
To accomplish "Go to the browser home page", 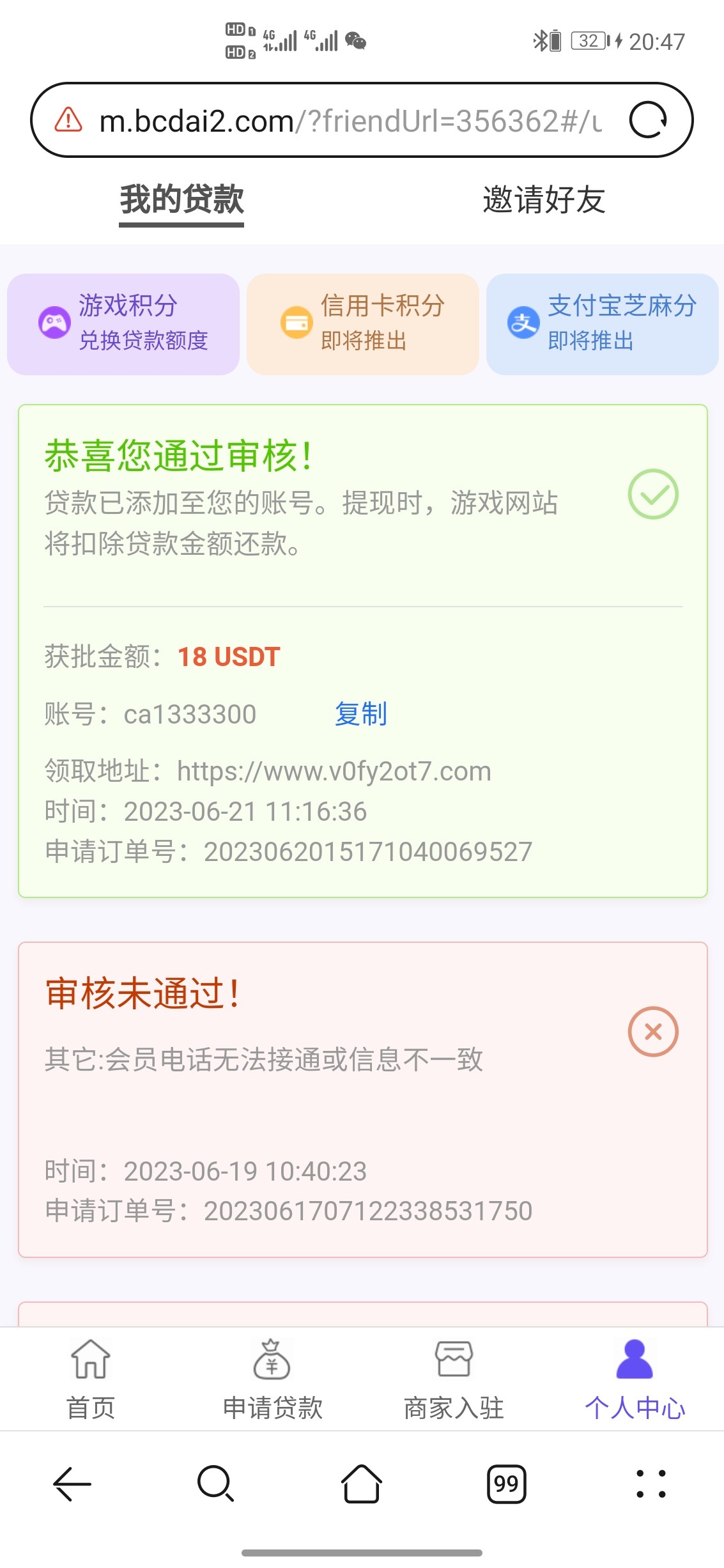I will (x=362, y=1483).
